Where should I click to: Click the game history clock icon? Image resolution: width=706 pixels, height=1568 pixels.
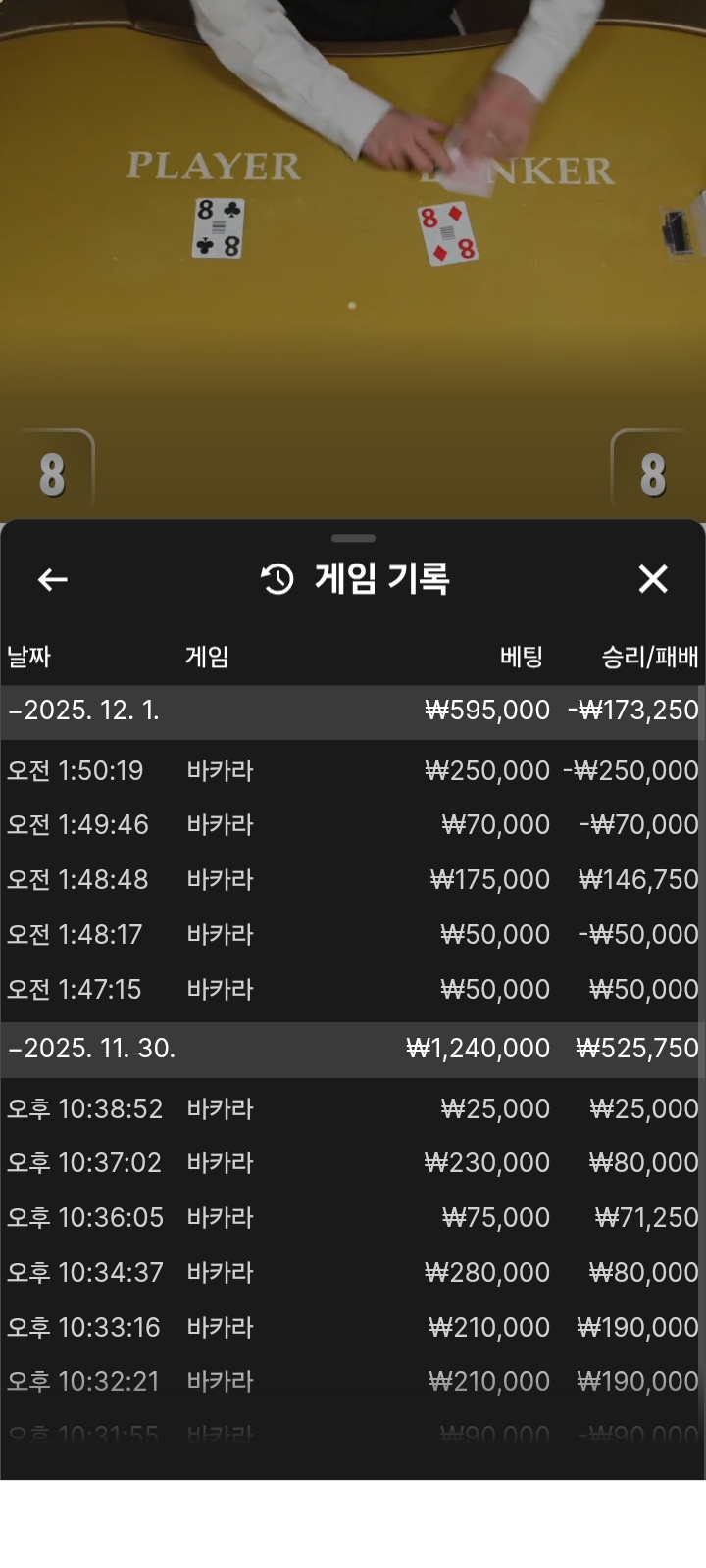coord(276,577)
